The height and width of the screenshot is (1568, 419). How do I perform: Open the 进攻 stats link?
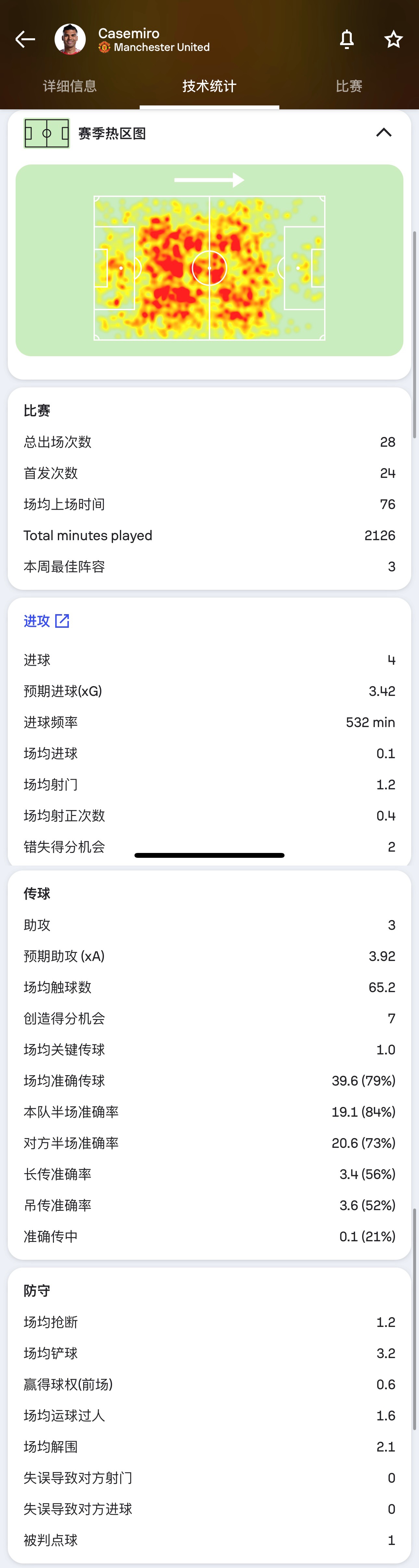coord(46,621)
